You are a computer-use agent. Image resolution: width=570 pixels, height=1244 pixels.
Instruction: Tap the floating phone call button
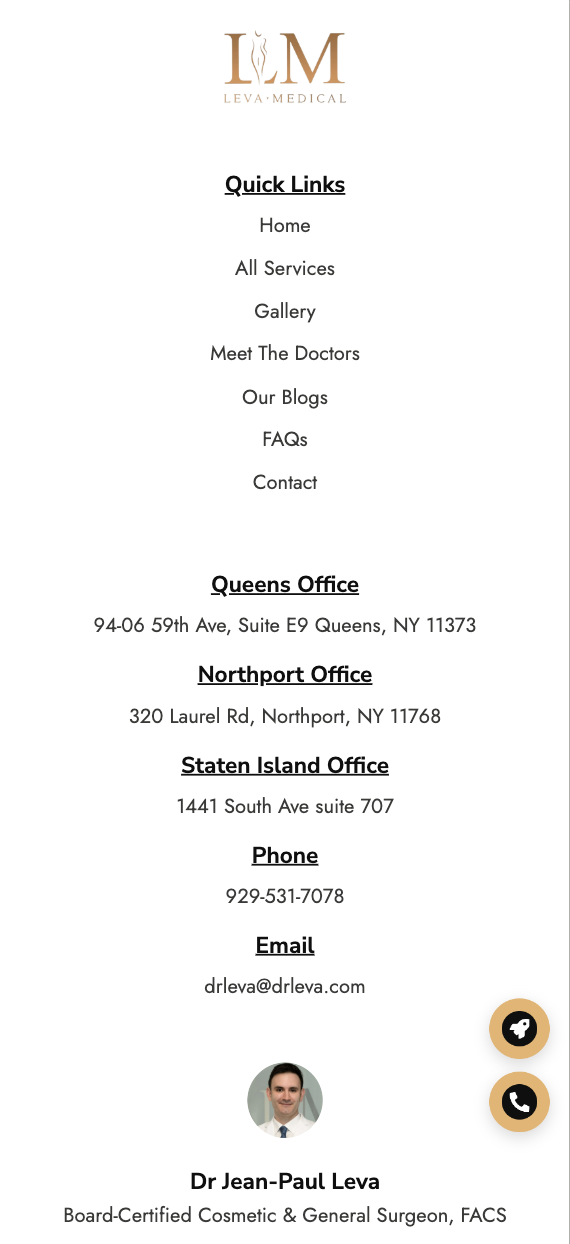pos(519,1102)
